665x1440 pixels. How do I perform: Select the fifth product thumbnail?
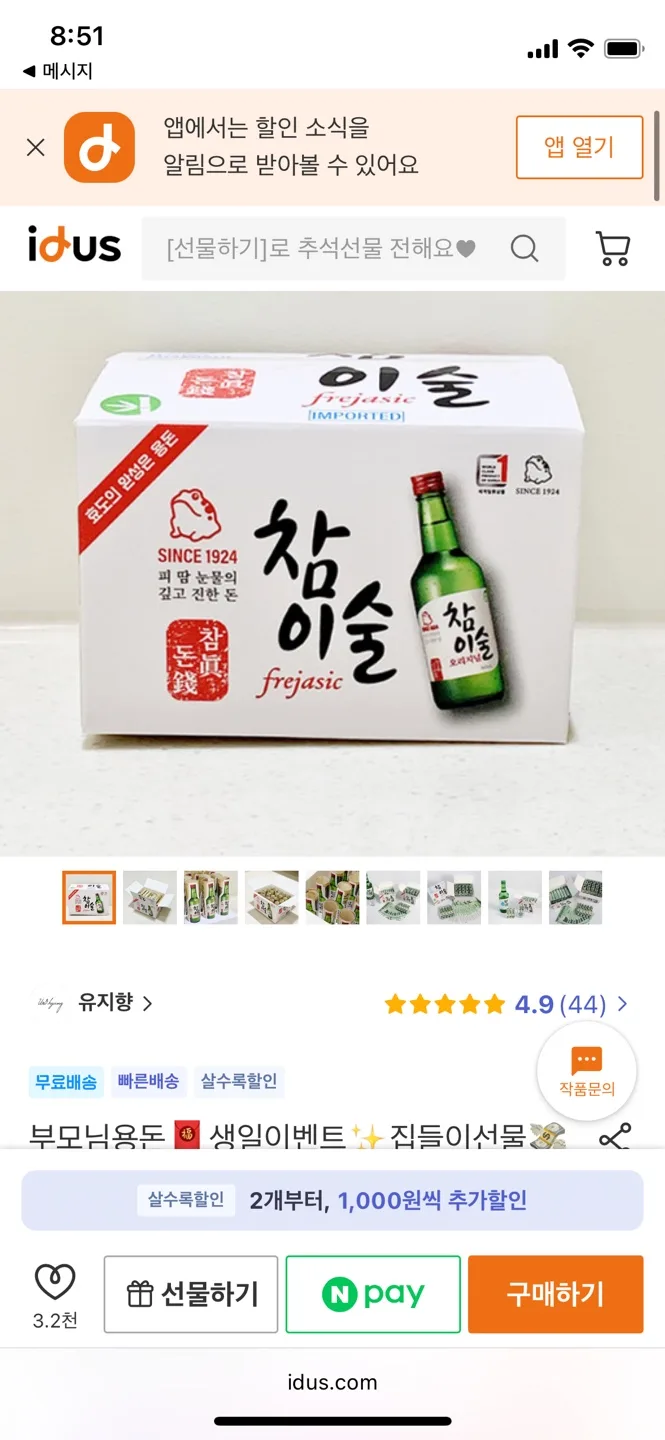(332, 897)
